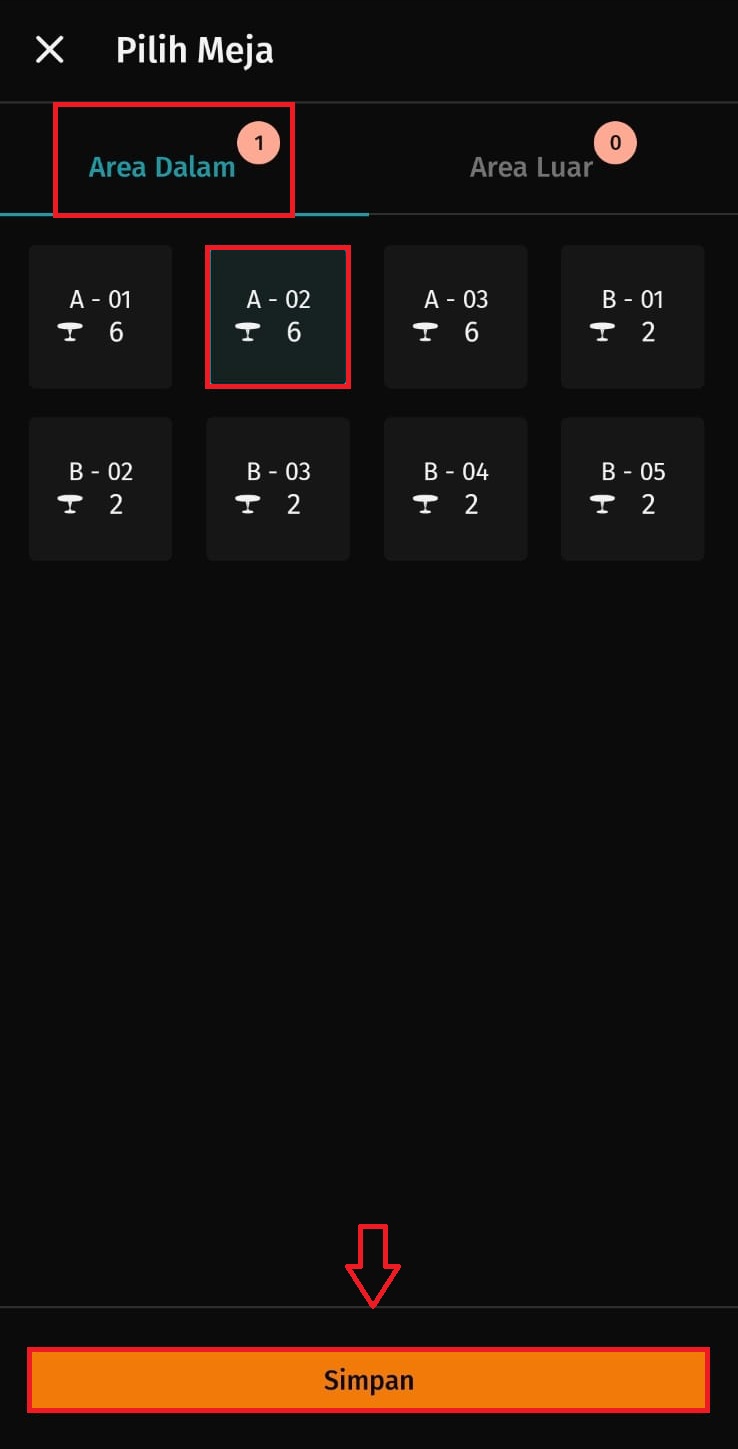Select table B - 02
Image resolution: width=738 pixels, height=1449 pixels.
coord(100,488)
